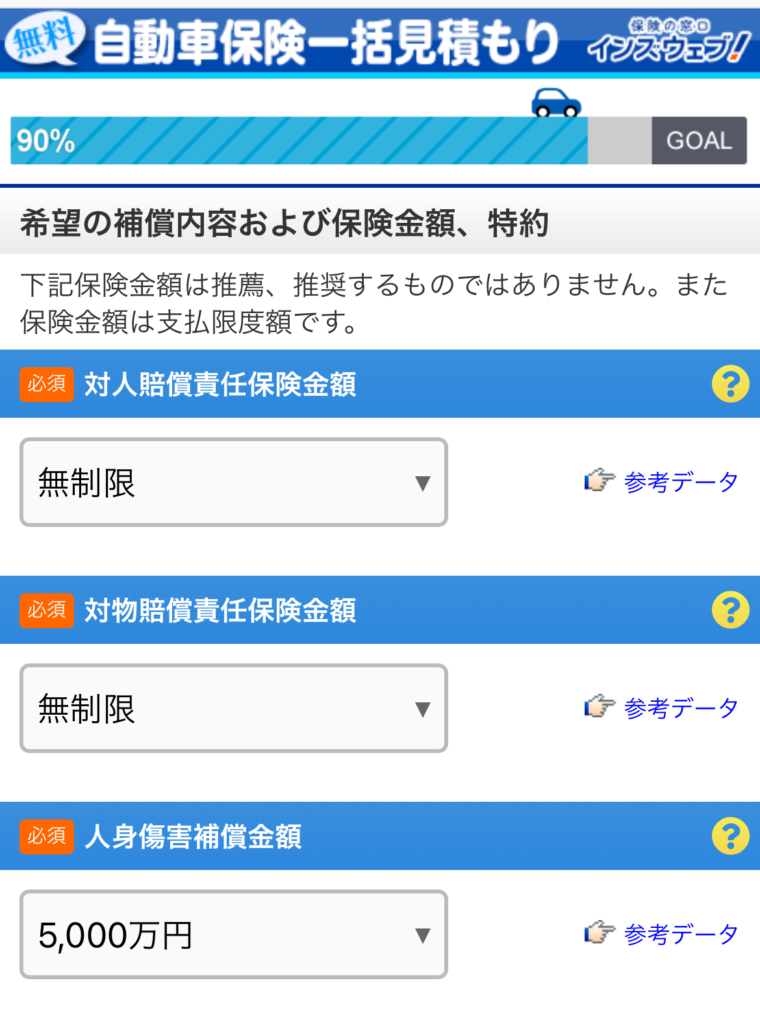The image size is (760, 1024).
Task: Tap the help icon for 対物賠償責任保険金額
Action: pos(730,610)
